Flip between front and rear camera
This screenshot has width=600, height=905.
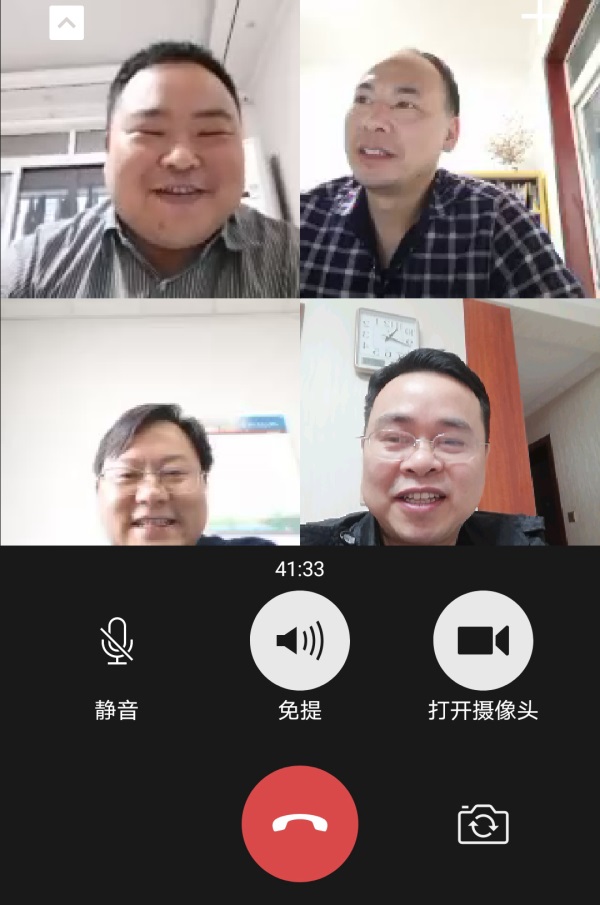[x=483, y=825]
